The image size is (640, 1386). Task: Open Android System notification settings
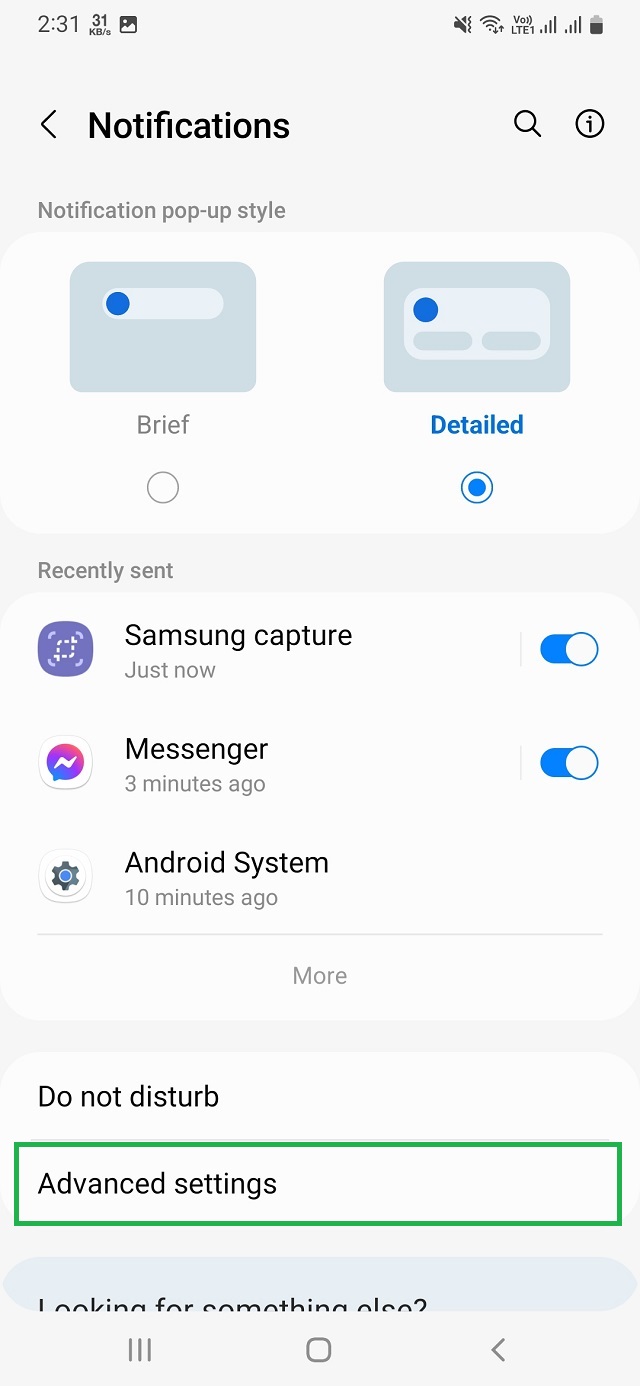pyautogui.click(x=270, y=877)
